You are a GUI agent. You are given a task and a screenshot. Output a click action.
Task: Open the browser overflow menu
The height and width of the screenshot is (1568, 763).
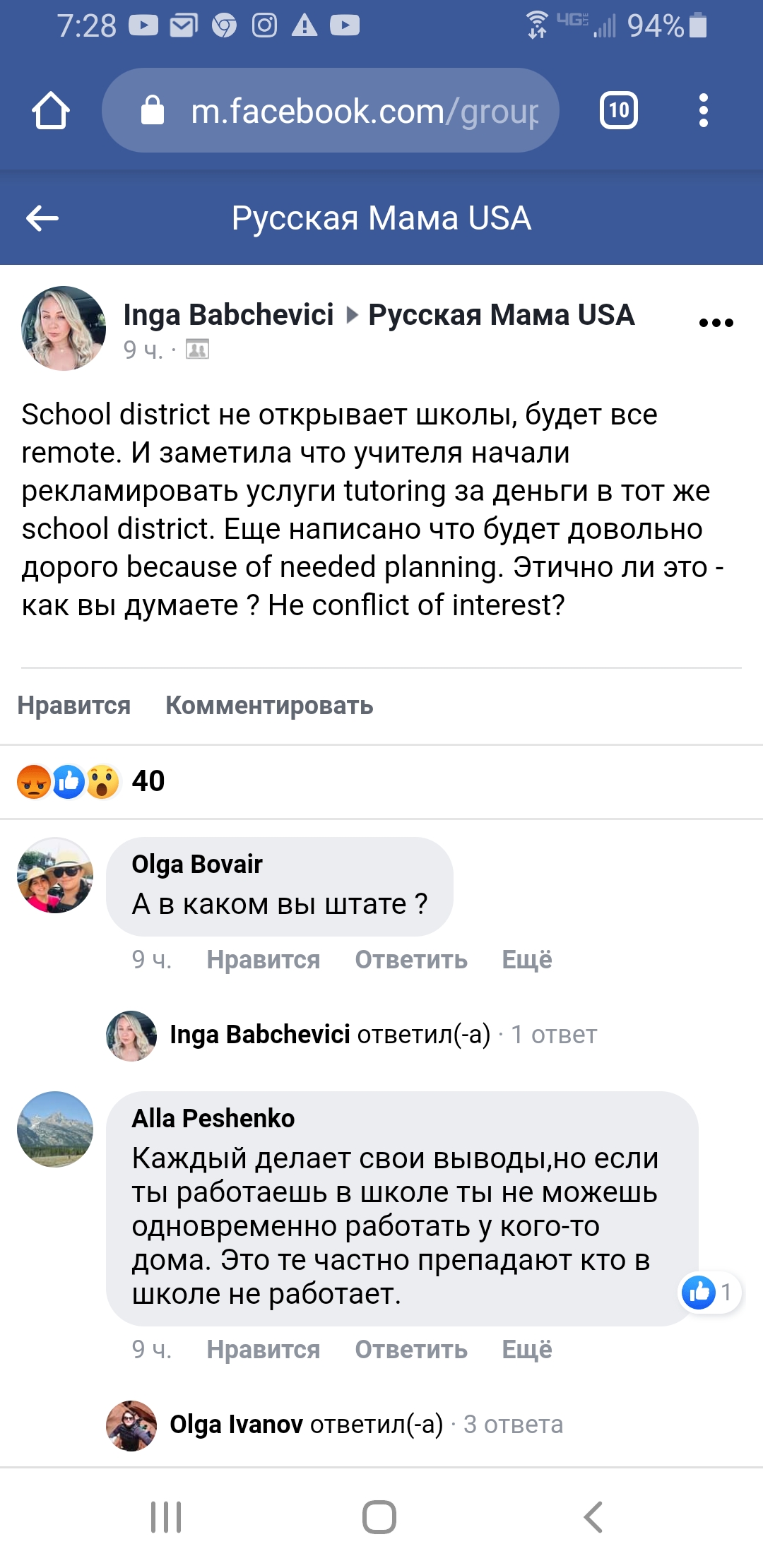[x=702, y=111]
